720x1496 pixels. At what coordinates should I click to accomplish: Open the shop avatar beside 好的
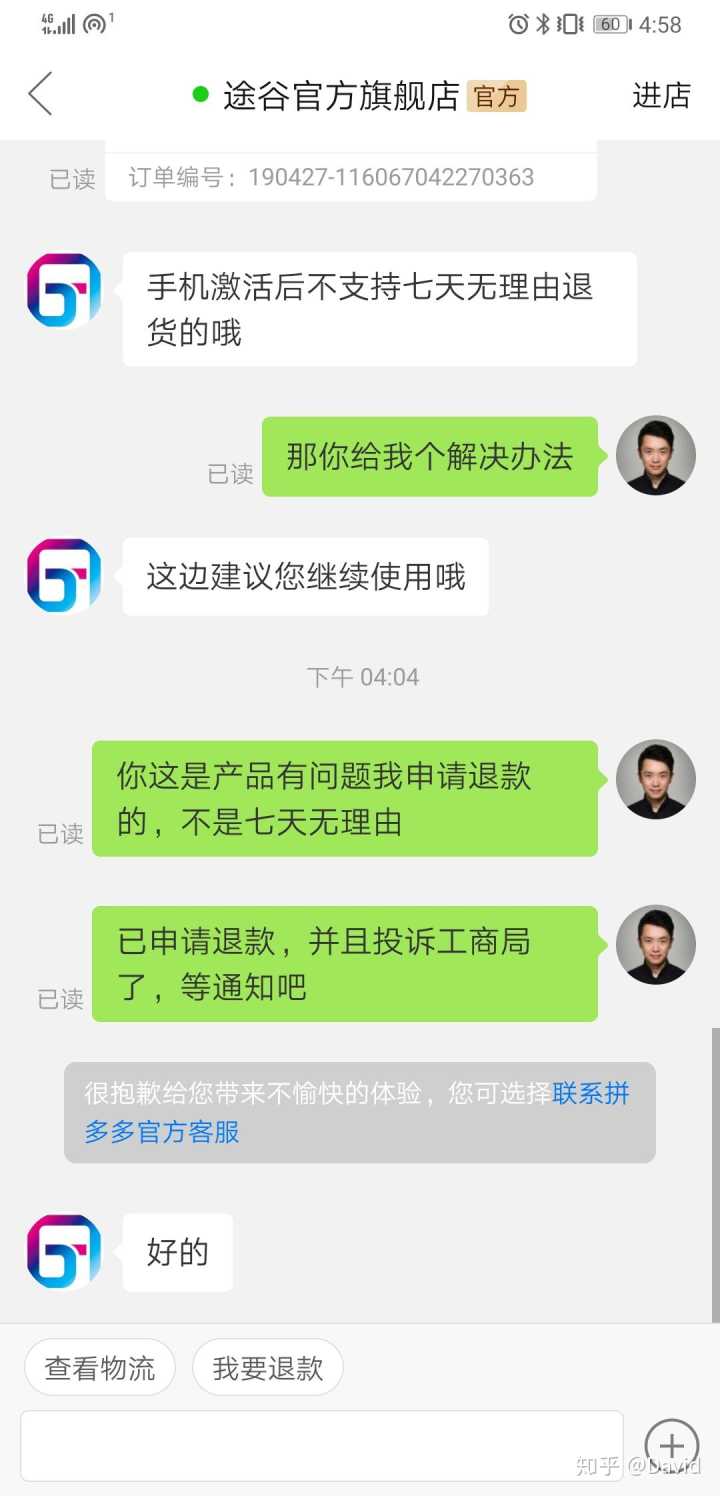[x=64, y=1252]
